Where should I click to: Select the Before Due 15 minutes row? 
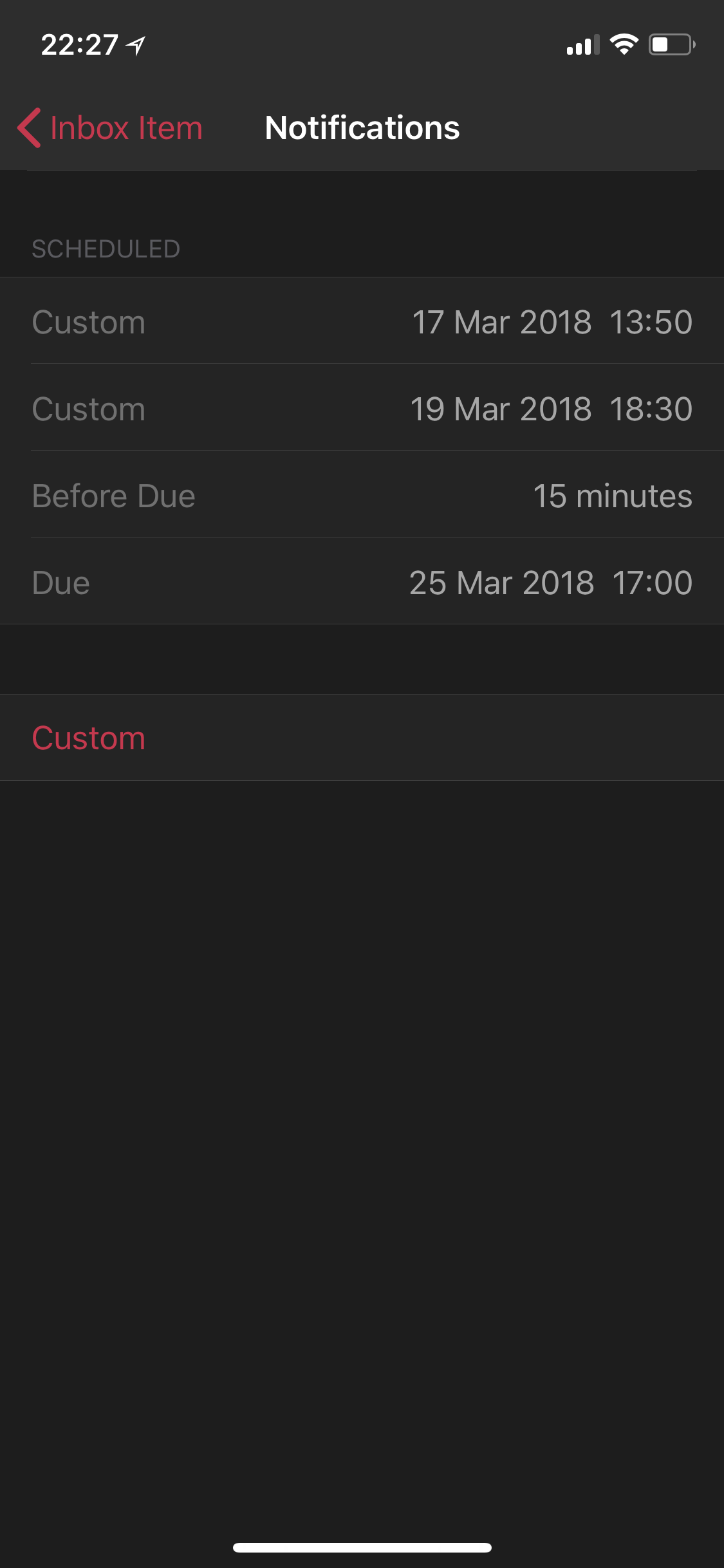[x=362, y=496]
